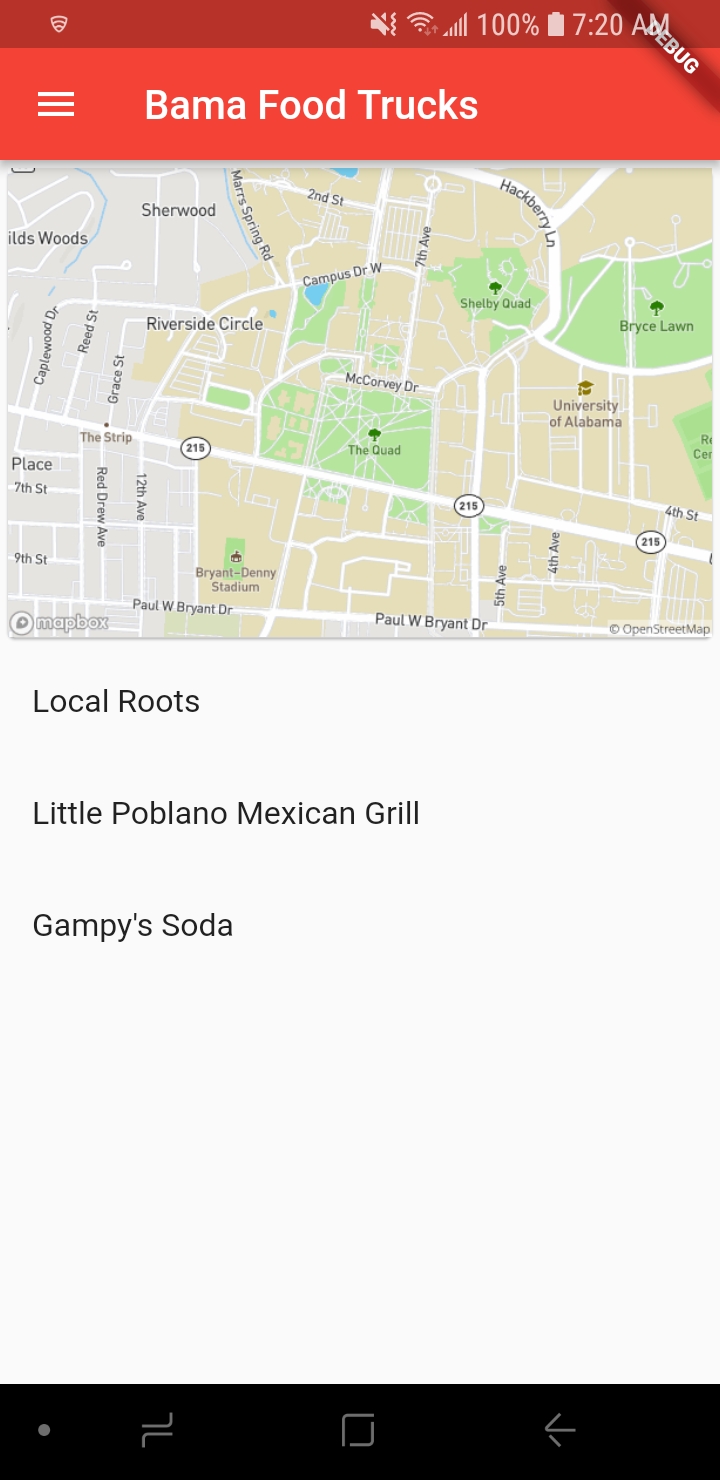720x1480 pixels.
Task: Tap the system home button
Action: point(358,1430)
